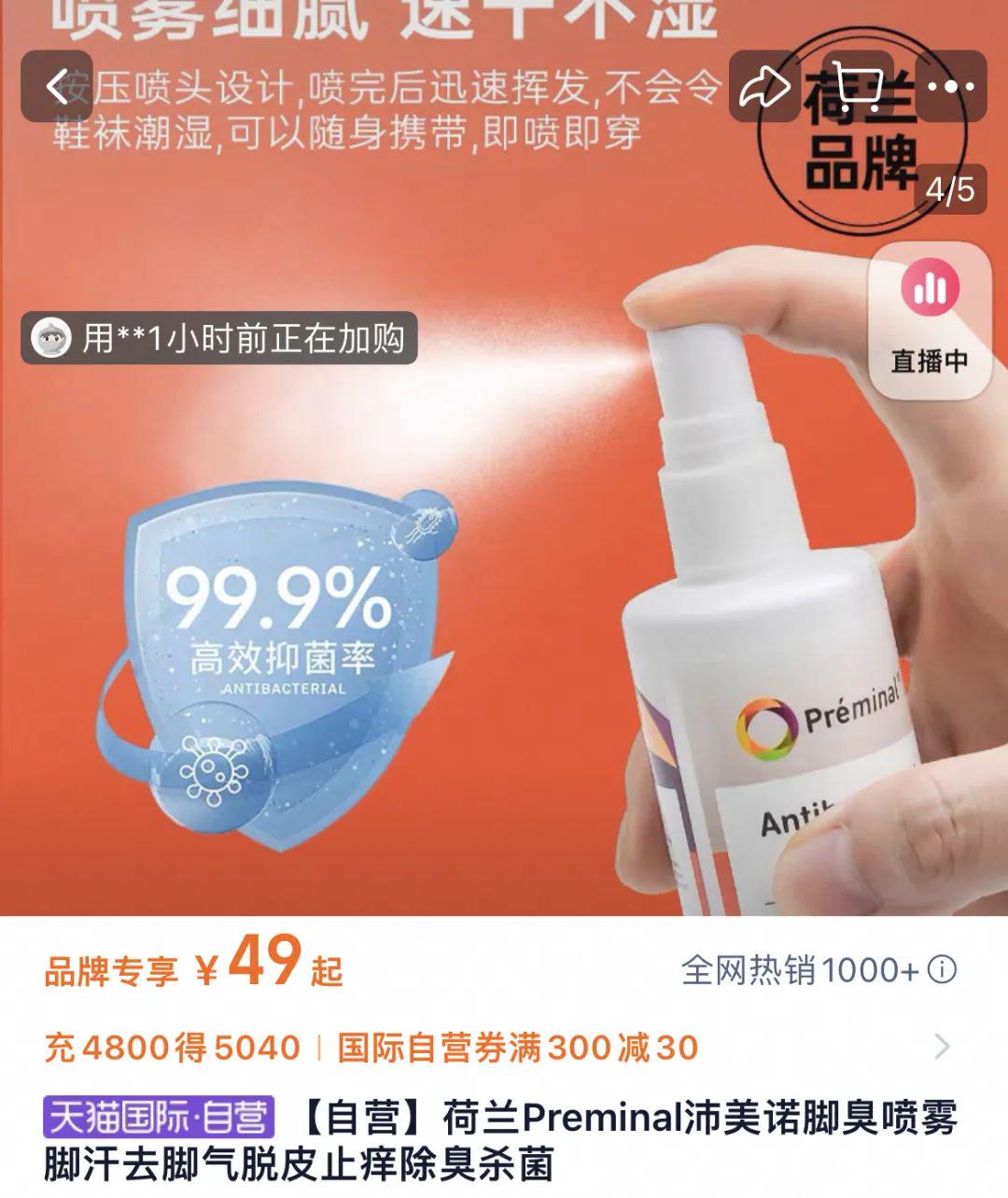Go back to the previous page

58,87
